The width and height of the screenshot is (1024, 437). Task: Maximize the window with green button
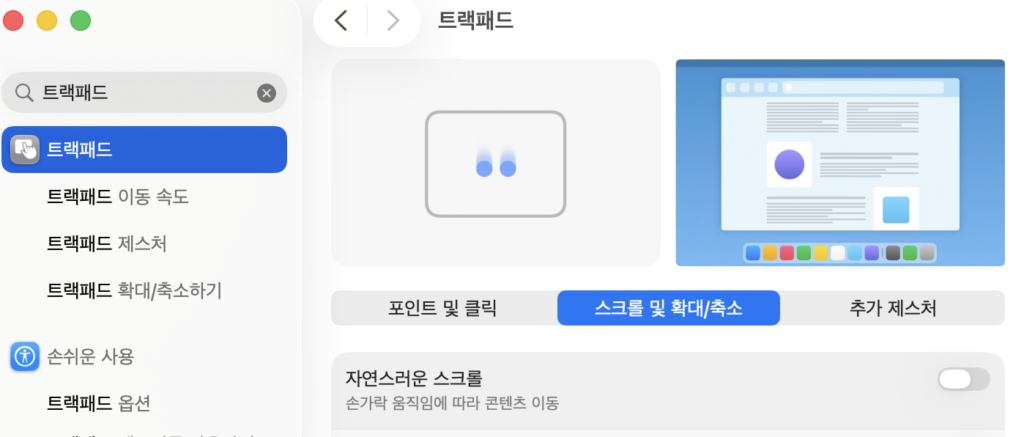click(80, 21)
